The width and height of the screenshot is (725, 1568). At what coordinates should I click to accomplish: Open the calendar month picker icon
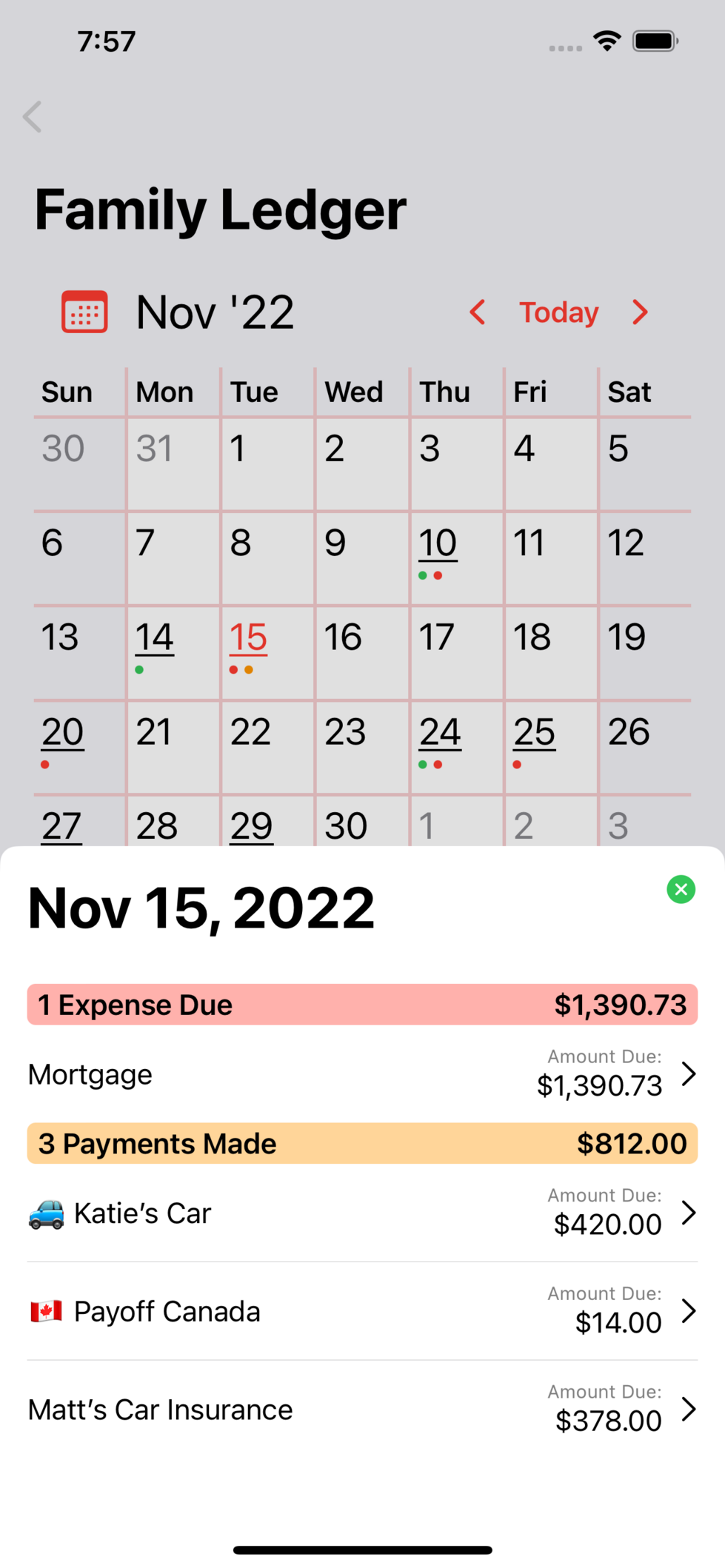tap(84, 312)
